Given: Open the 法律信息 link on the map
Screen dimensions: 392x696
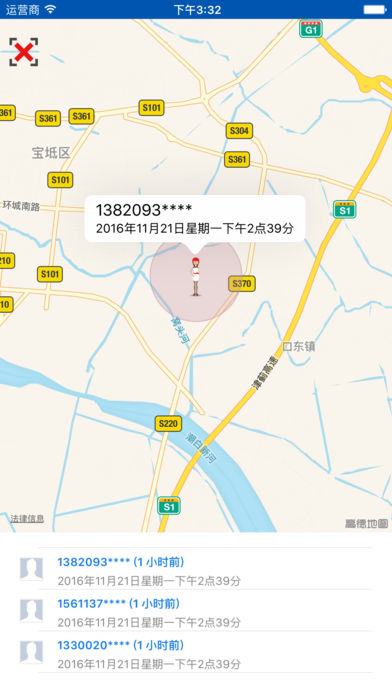Looking at the screenshot, I should click(x=27, y=518).
